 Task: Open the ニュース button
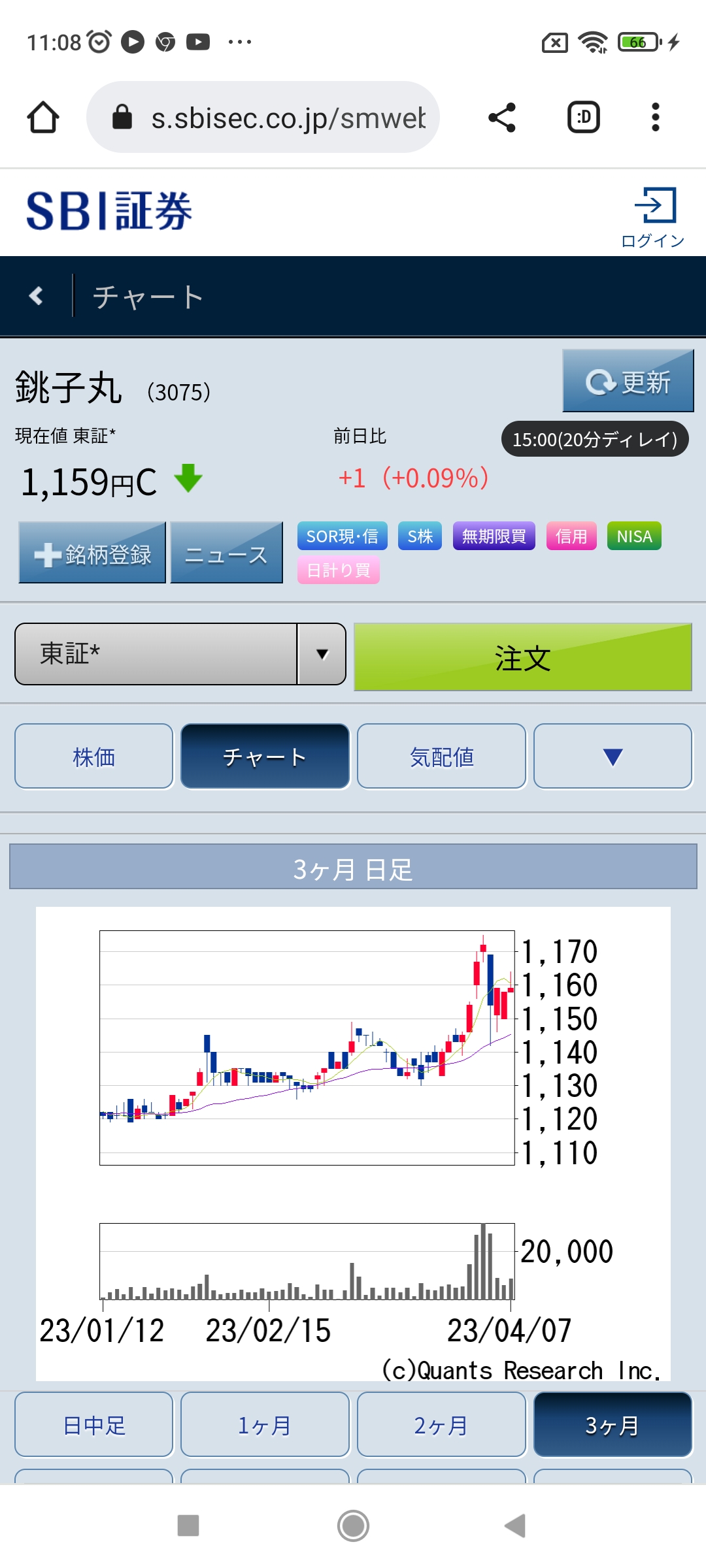[226, 553]
